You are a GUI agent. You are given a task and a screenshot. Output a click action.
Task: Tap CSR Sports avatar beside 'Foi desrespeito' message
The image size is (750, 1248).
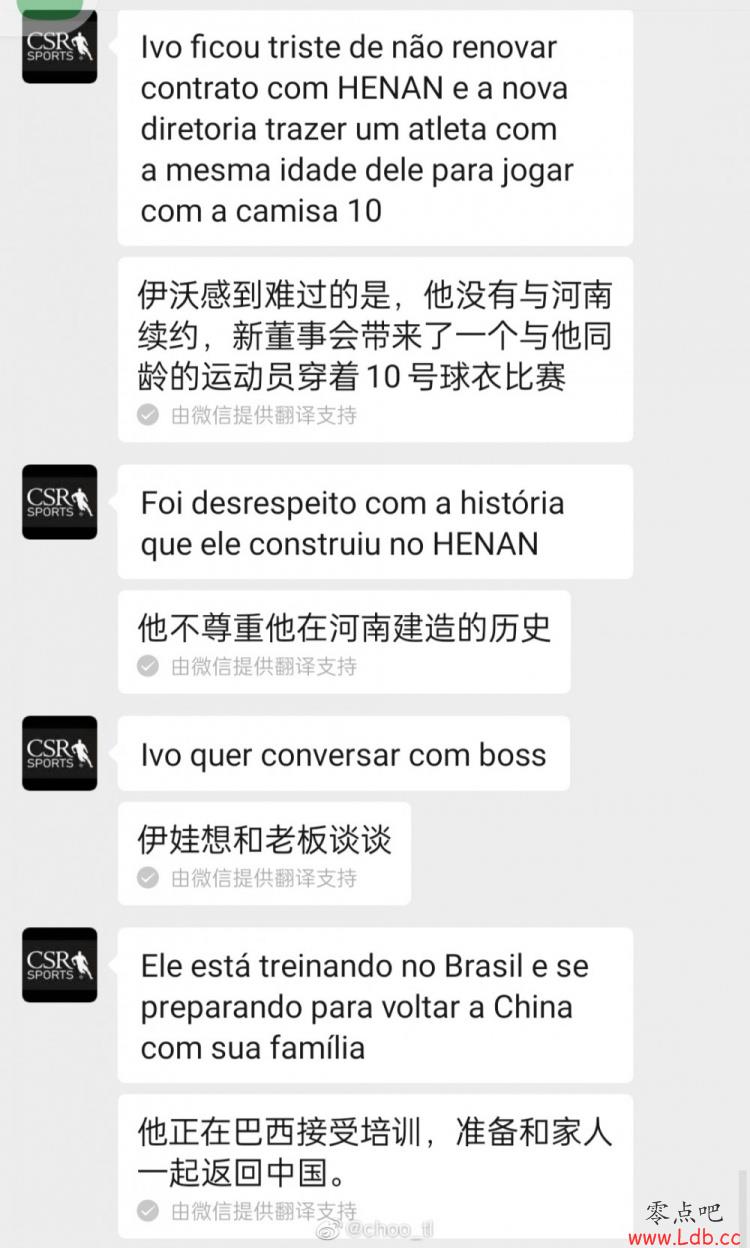point(60,502)
